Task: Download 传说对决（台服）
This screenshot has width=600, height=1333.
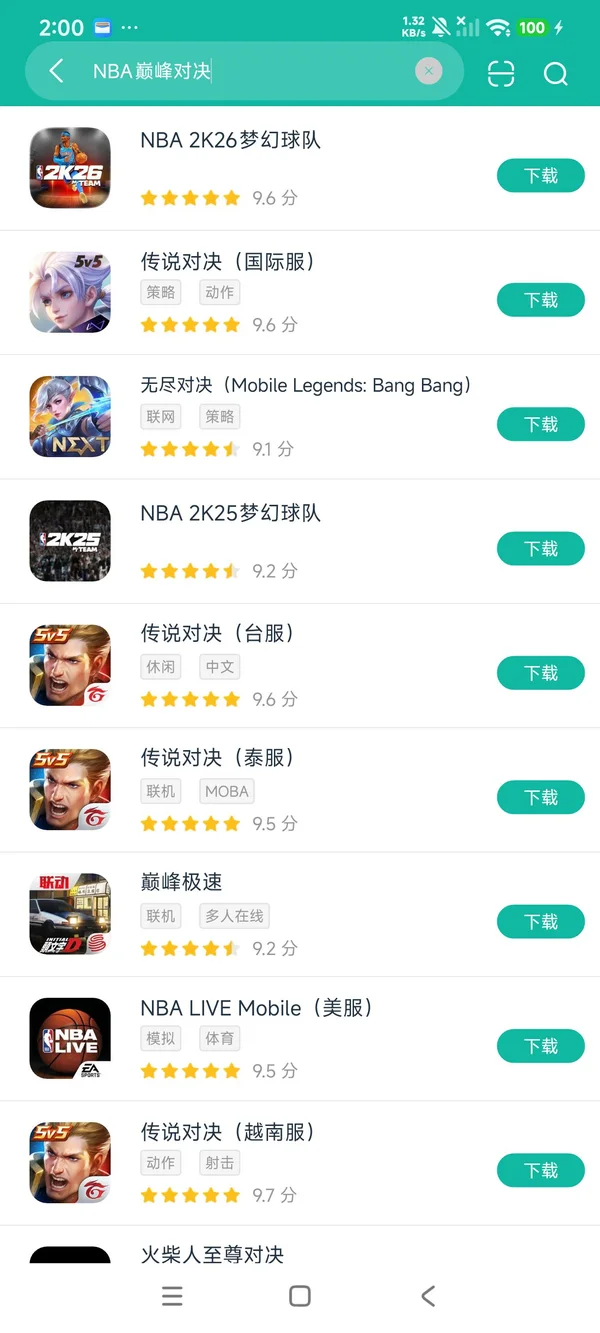Action: [541, 673]
